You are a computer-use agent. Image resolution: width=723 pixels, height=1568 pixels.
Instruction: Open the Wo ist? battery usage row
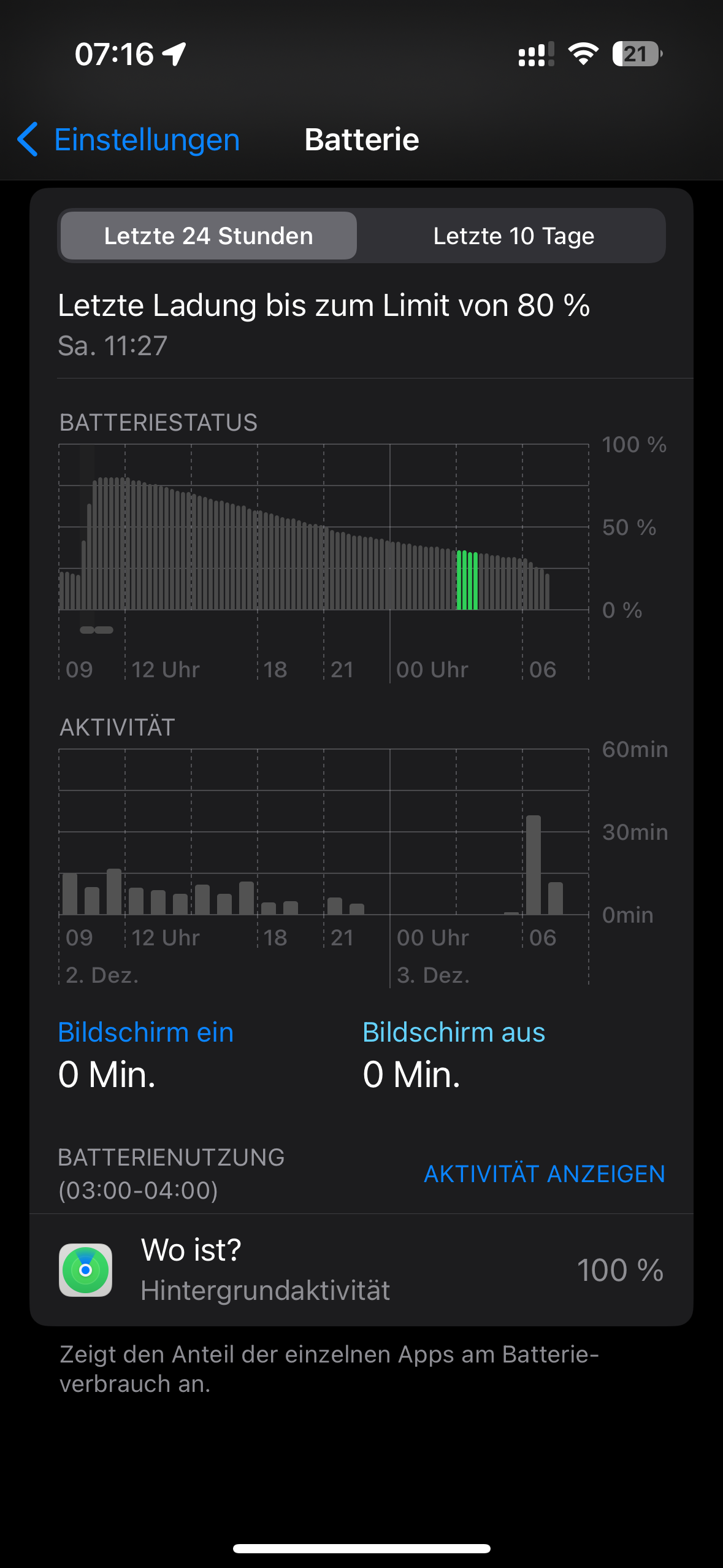[x=361, y=1269]
